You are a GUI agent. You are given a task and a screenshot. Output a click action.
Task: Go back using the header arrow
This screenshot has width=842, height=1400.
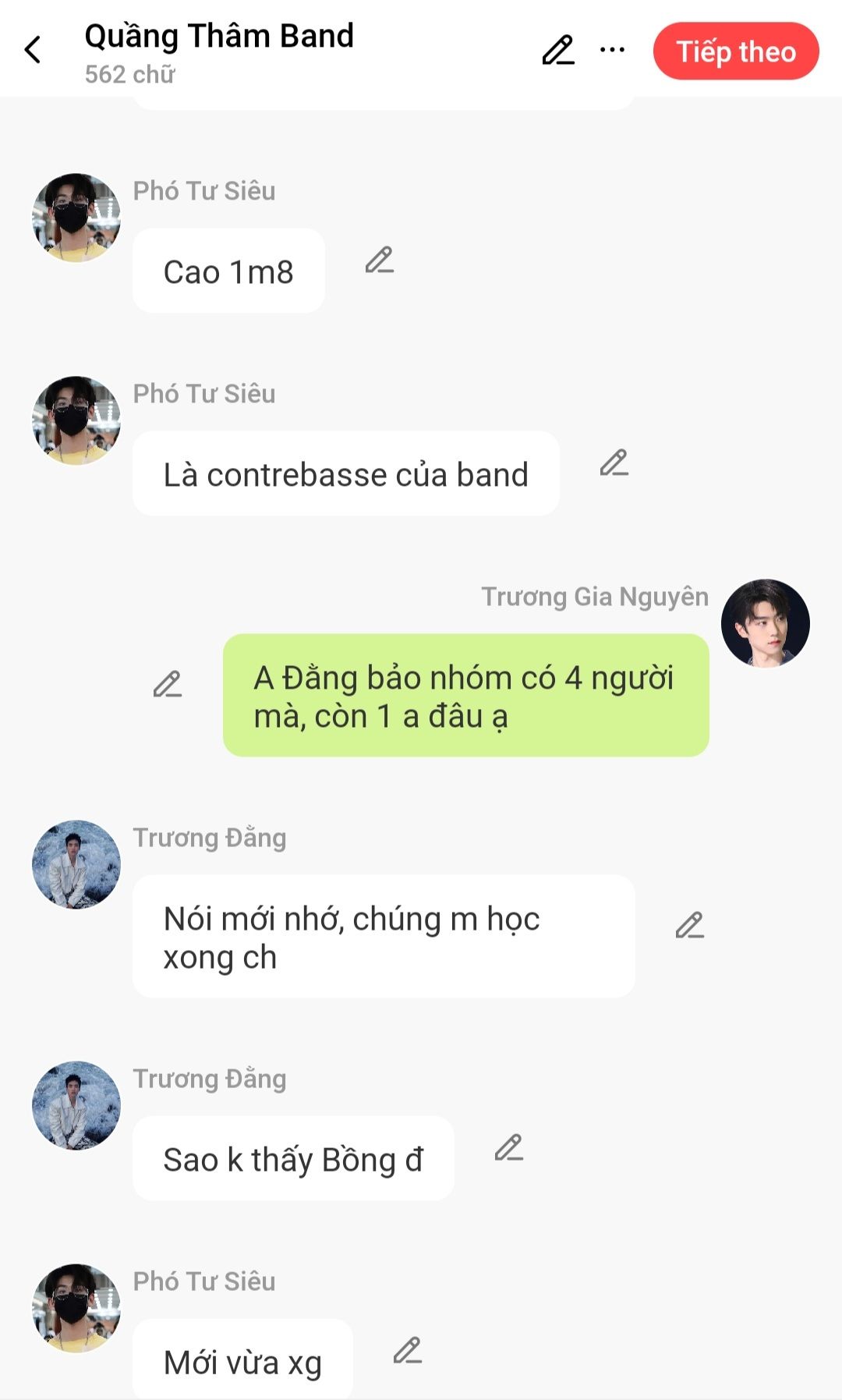click(33, 50)
